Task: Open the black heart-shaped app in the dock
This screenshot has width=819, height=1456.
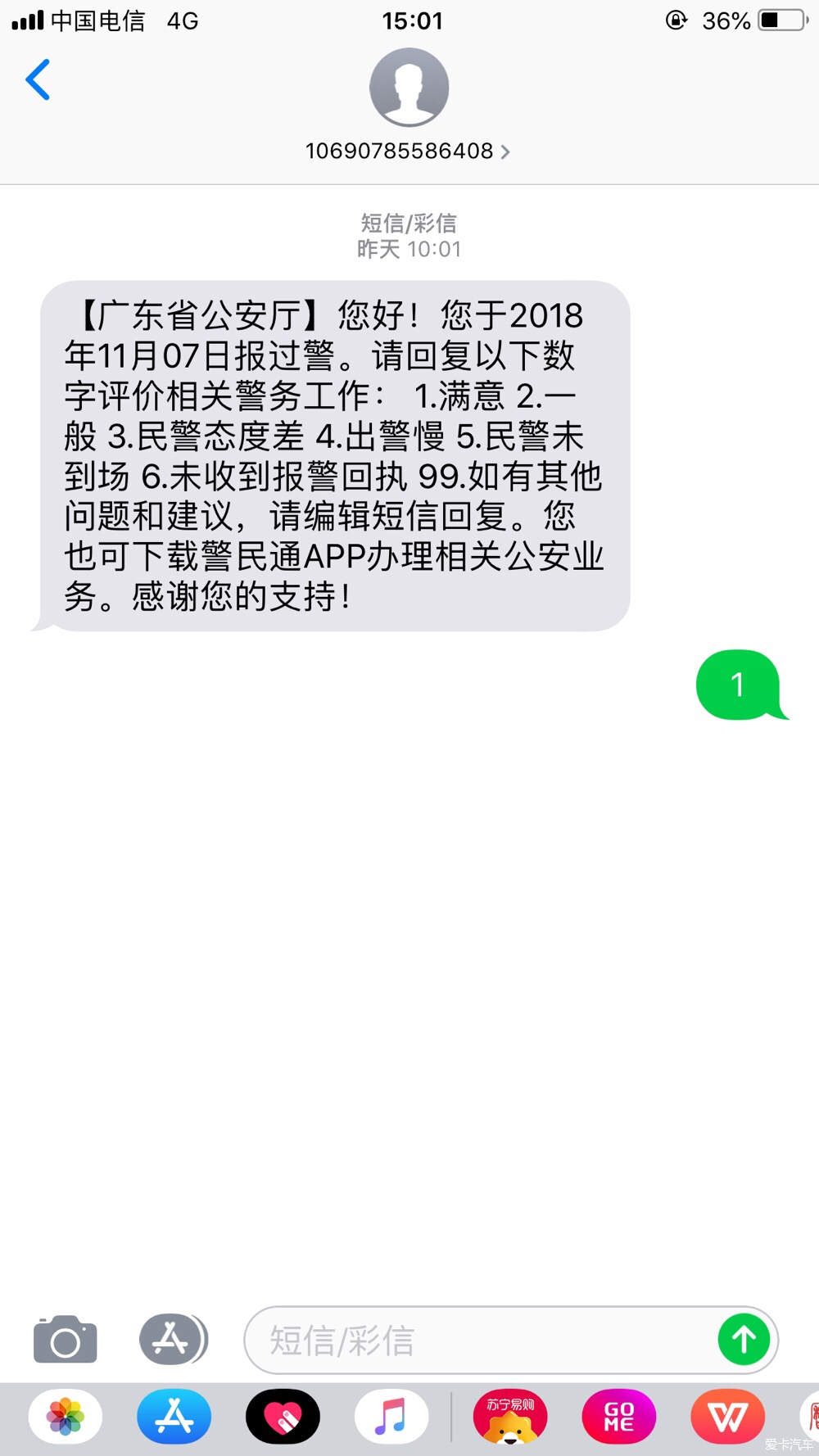Action: click(x=282, y=1416)
